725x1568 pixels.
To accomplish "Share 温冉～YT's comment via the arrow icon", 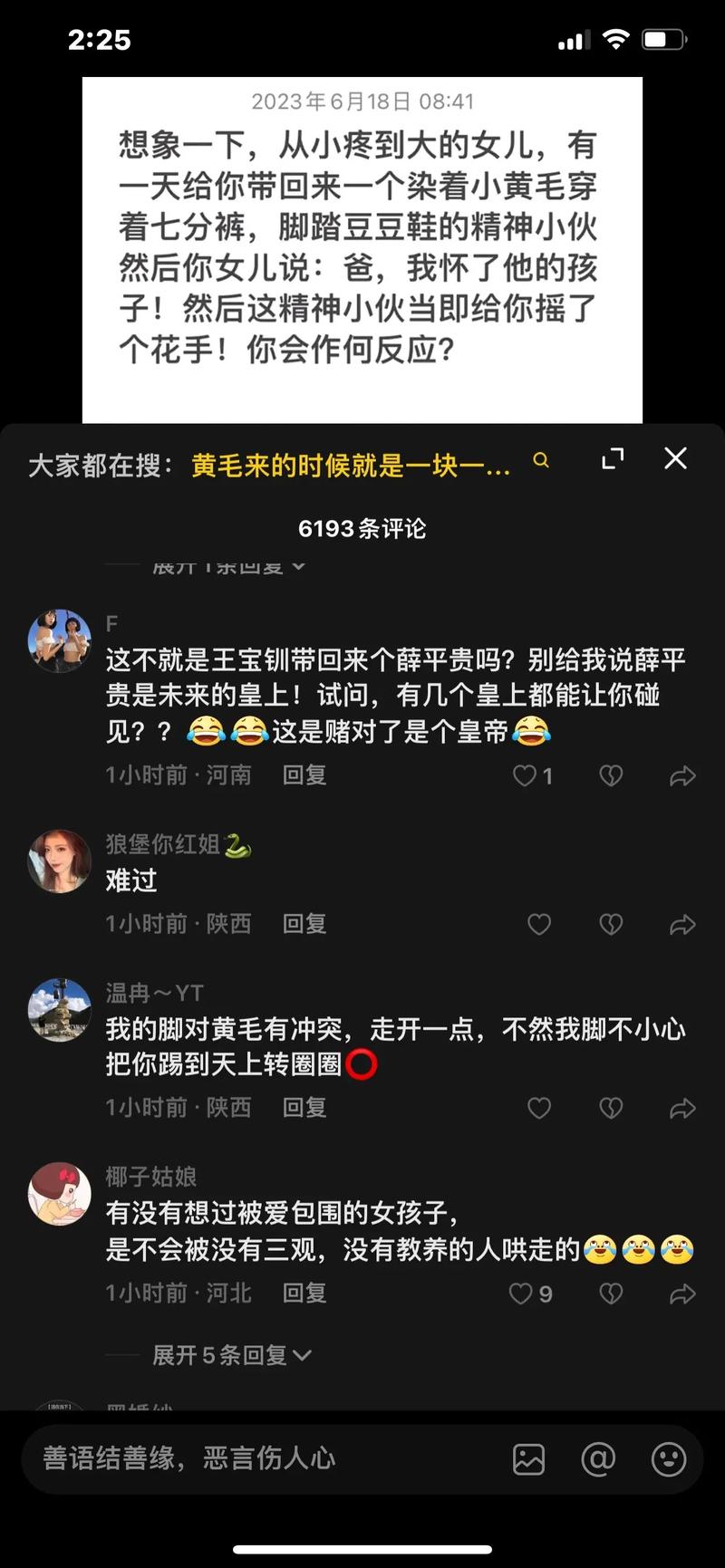I will coord(682,1107).
